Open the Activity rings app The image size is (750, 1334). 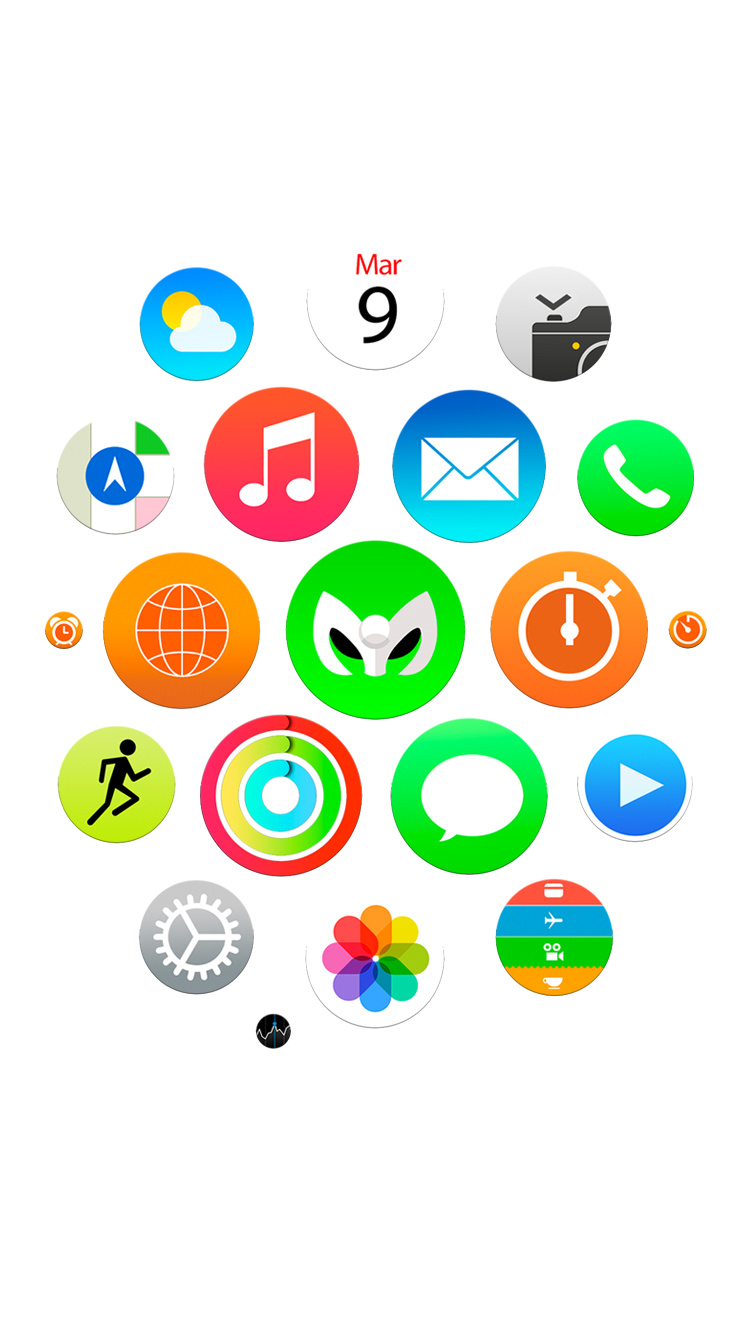(x=281, y=795)
